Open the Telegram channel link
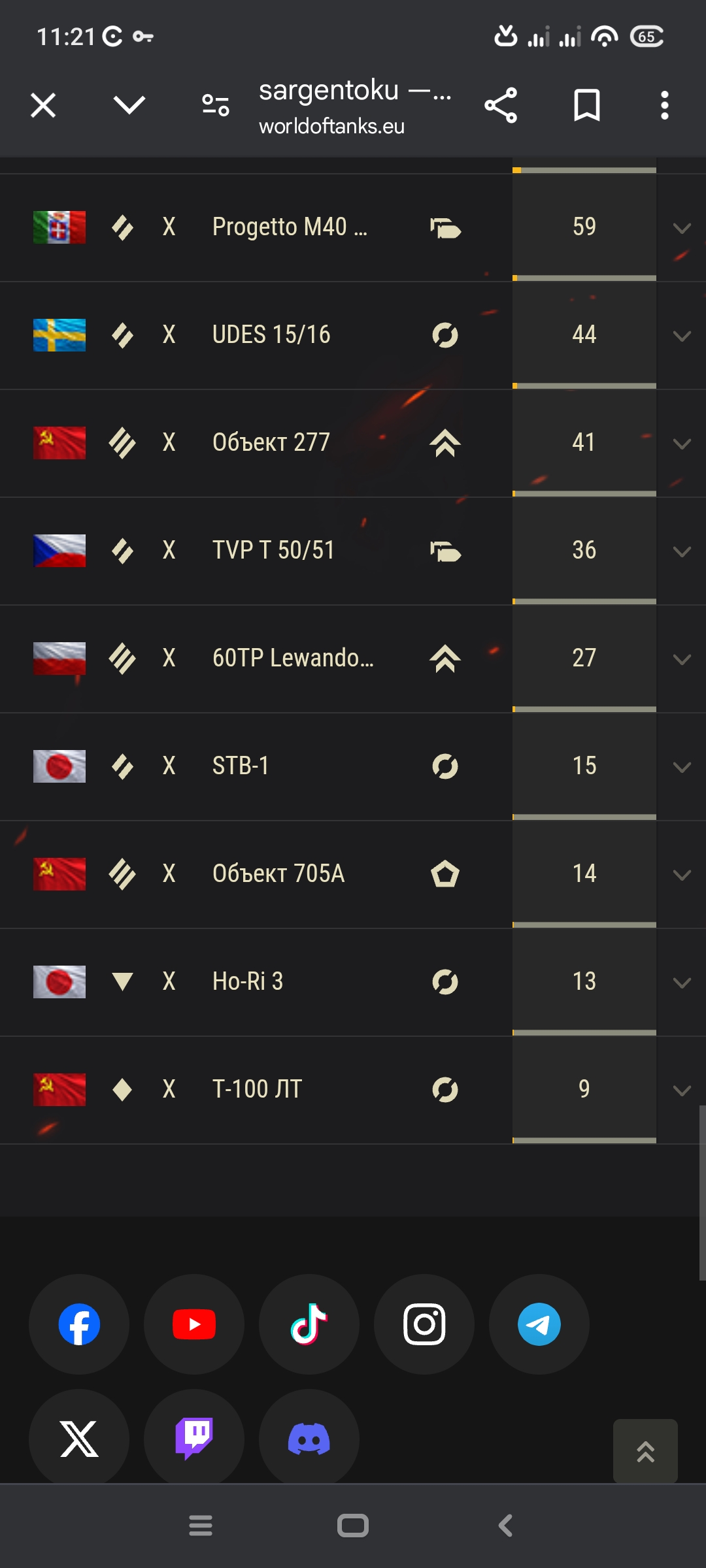The width and height of the screenshot is (706, 1568). 539,1324
